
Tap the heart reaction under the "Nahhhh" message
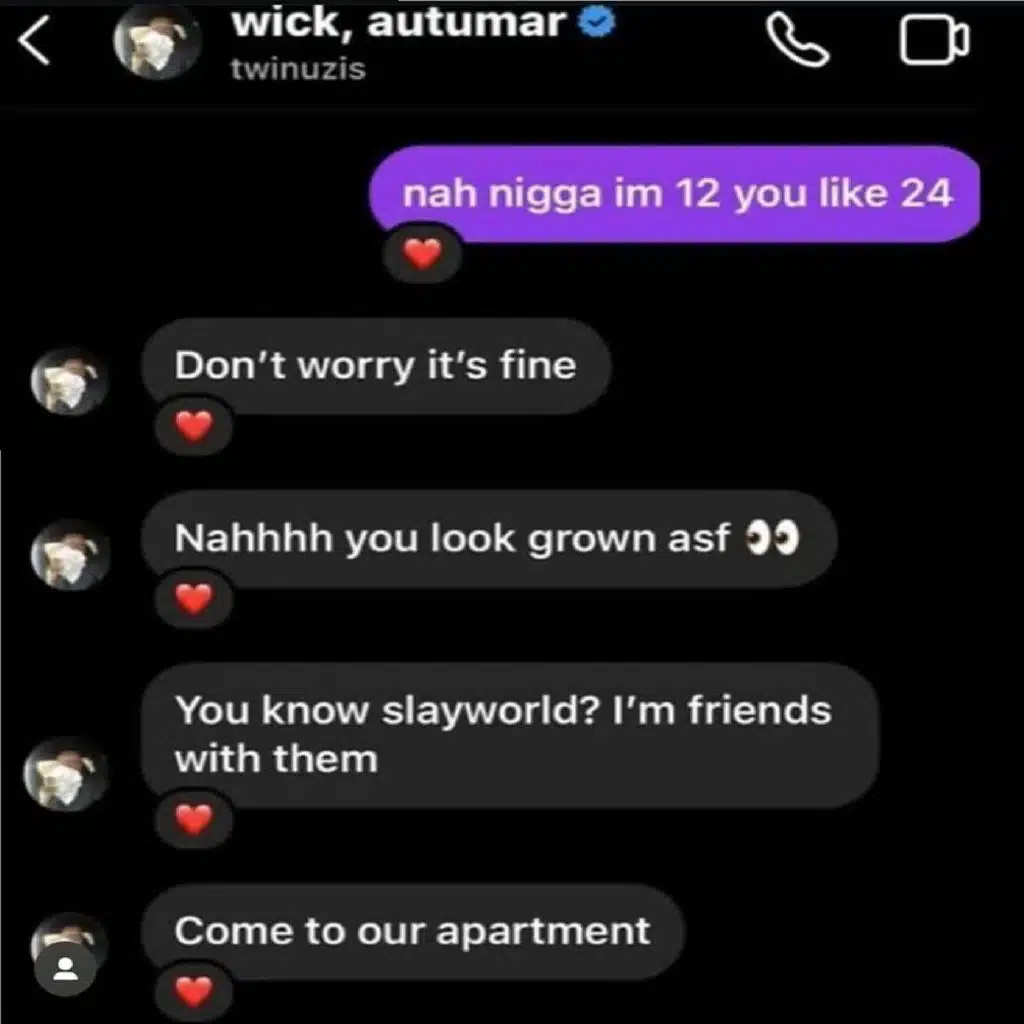coord(194,599)
